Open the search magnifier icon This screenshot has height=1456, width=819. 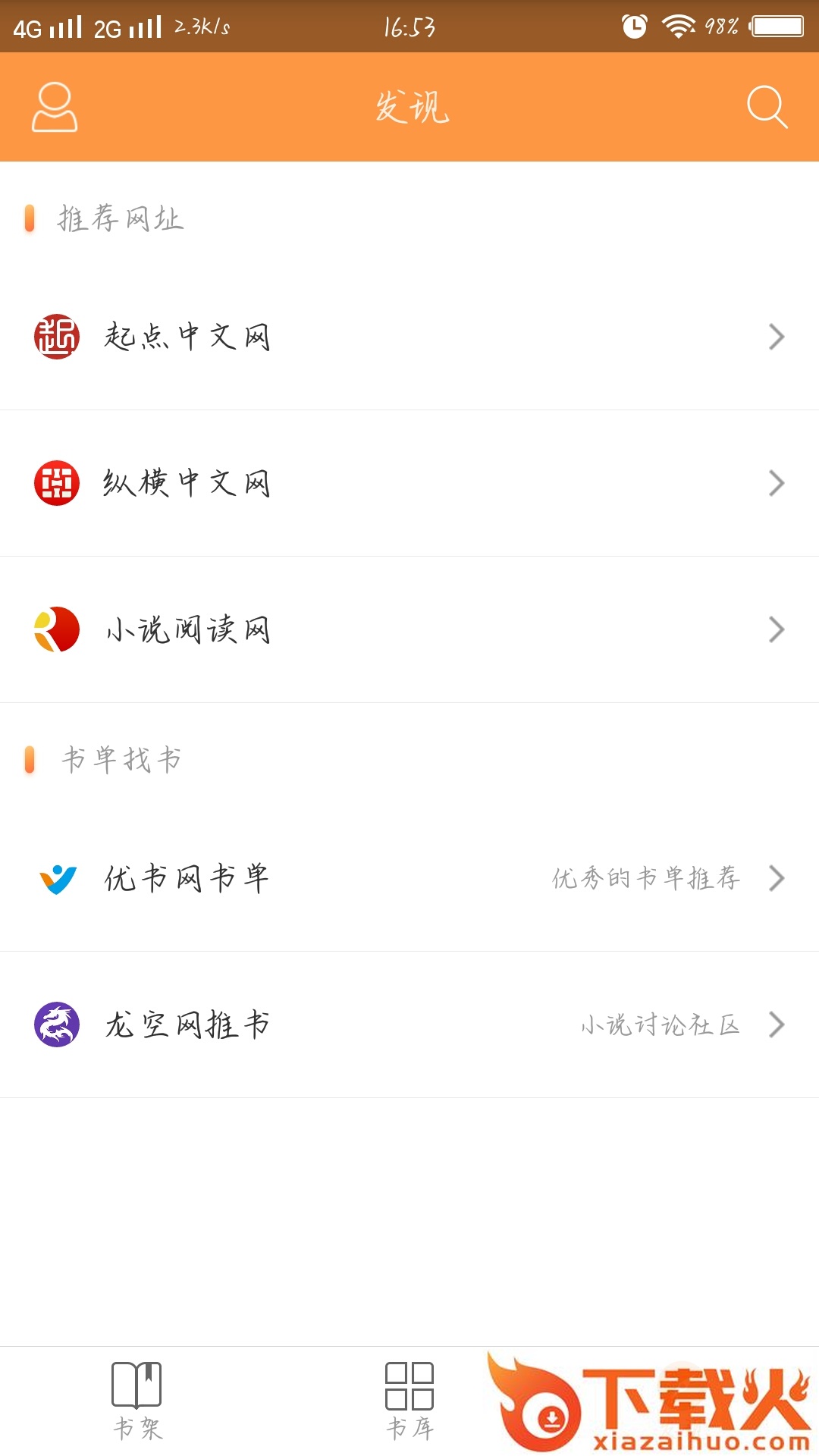(x=767, y=107)
